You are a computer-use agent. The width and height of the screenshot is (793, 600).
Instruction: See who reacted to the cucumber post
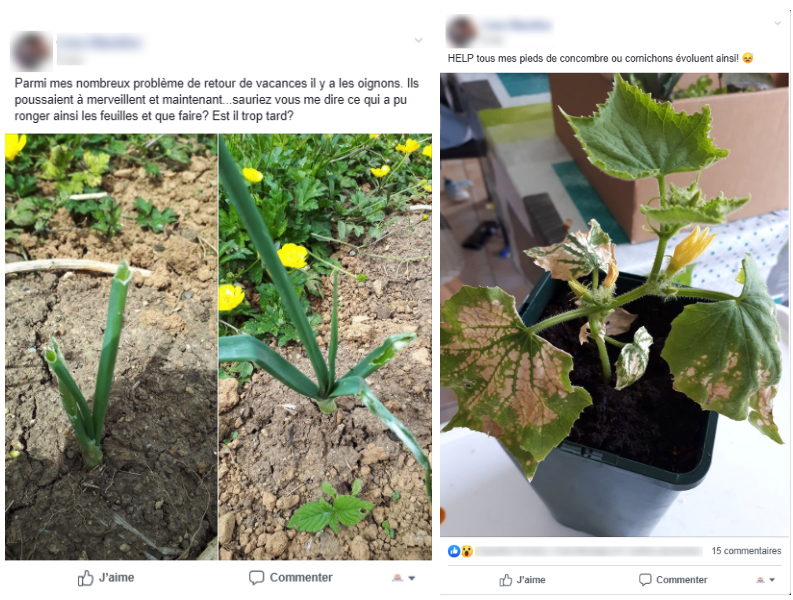click(x=461, y=551)
